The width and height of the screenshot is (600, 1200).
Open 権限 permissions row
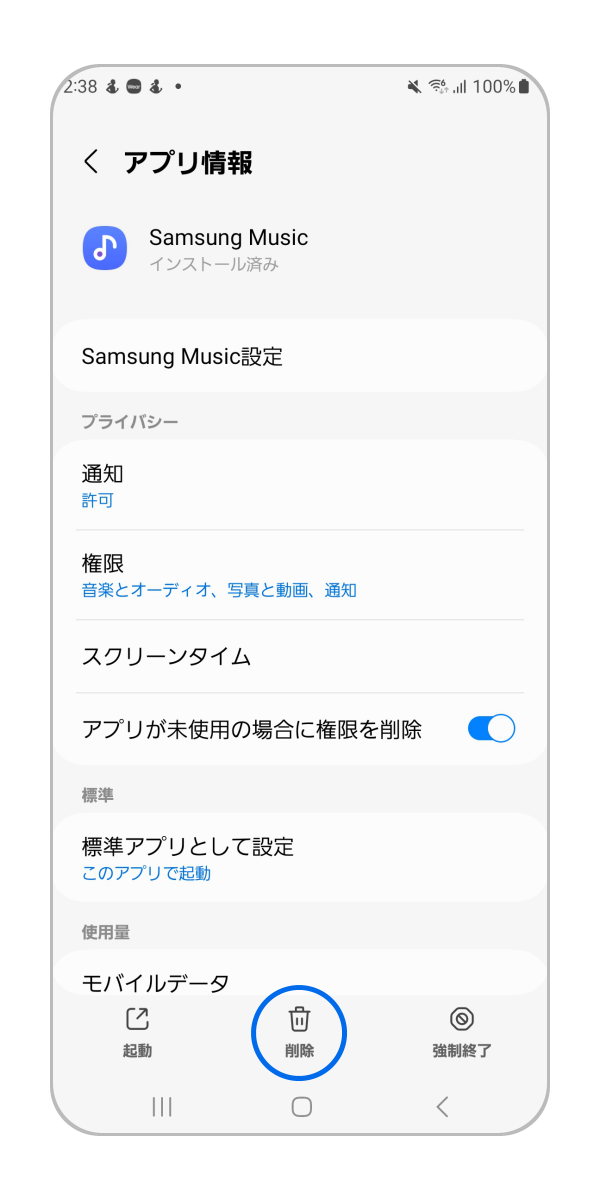pyautogui.click(x=300, y=575)
